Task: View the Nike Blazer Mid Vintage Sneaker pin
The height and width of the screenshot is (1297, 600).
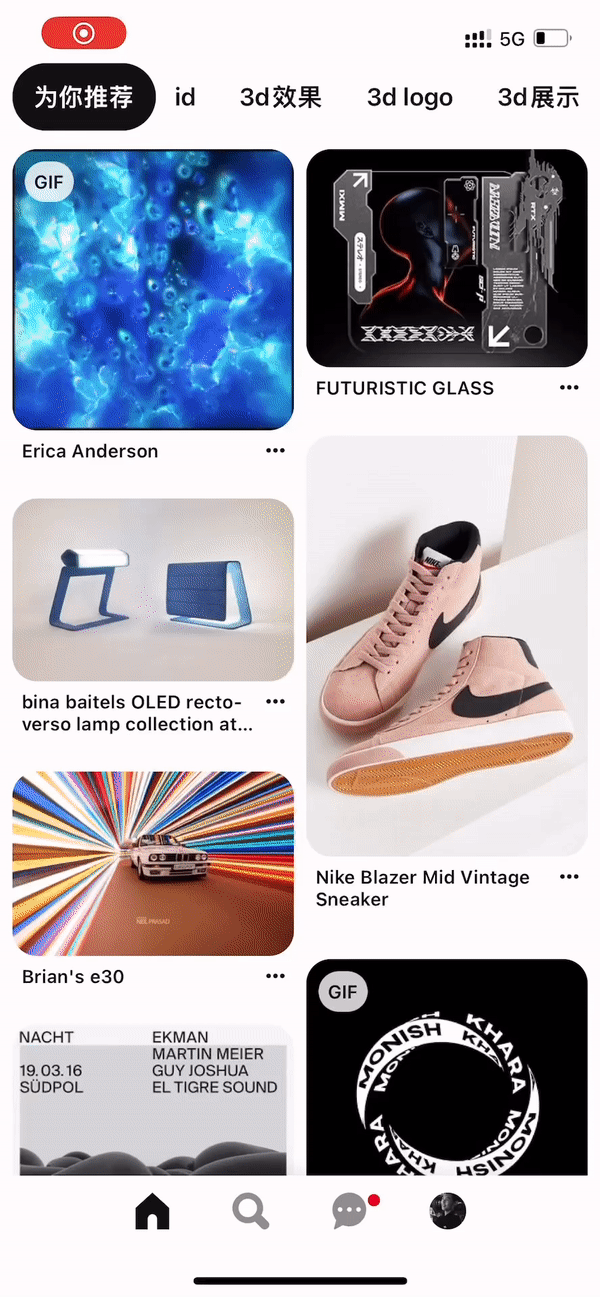Action: pos(447,645)
